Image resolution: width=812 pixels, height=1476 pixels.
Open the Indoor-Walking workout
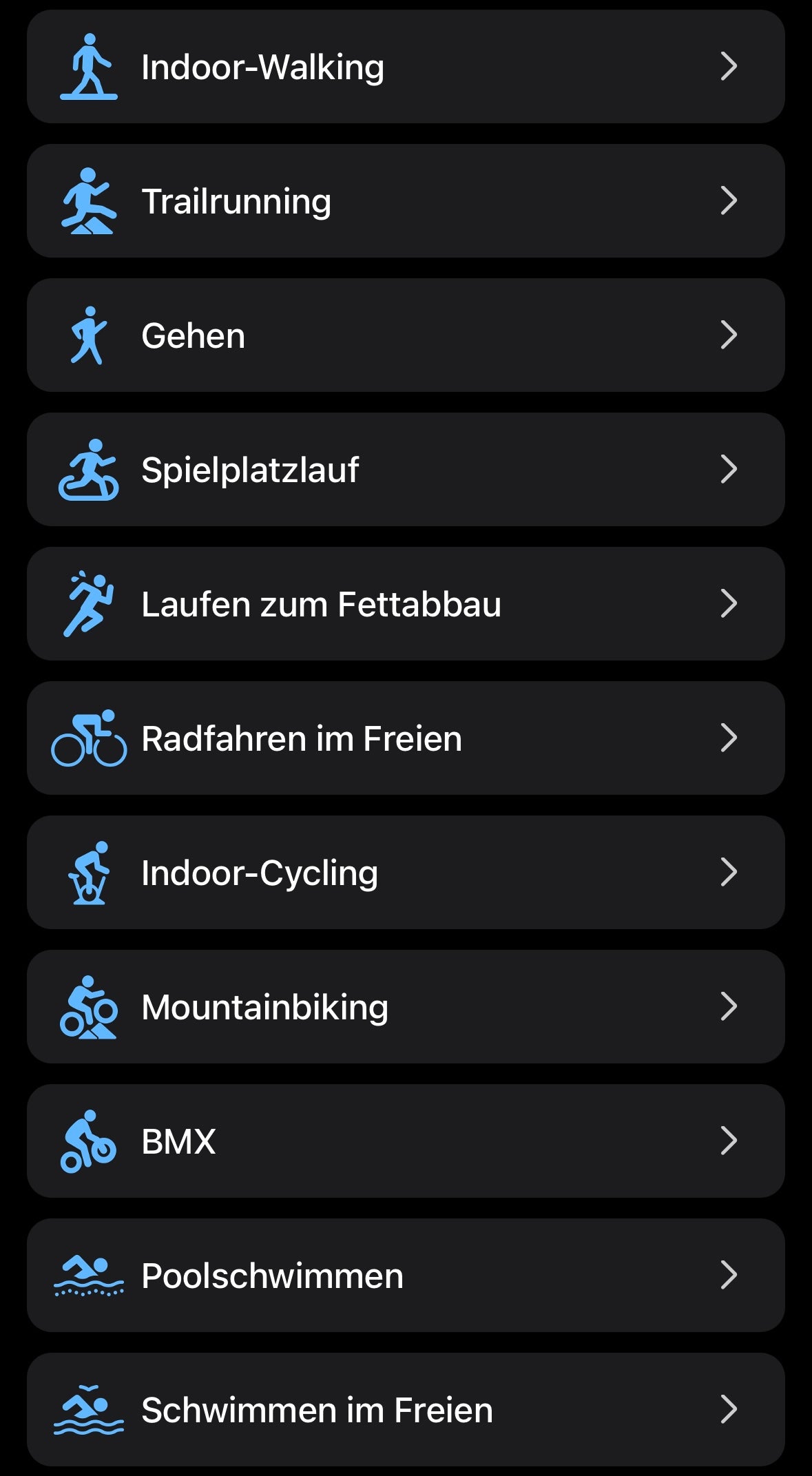coord(406,67)
